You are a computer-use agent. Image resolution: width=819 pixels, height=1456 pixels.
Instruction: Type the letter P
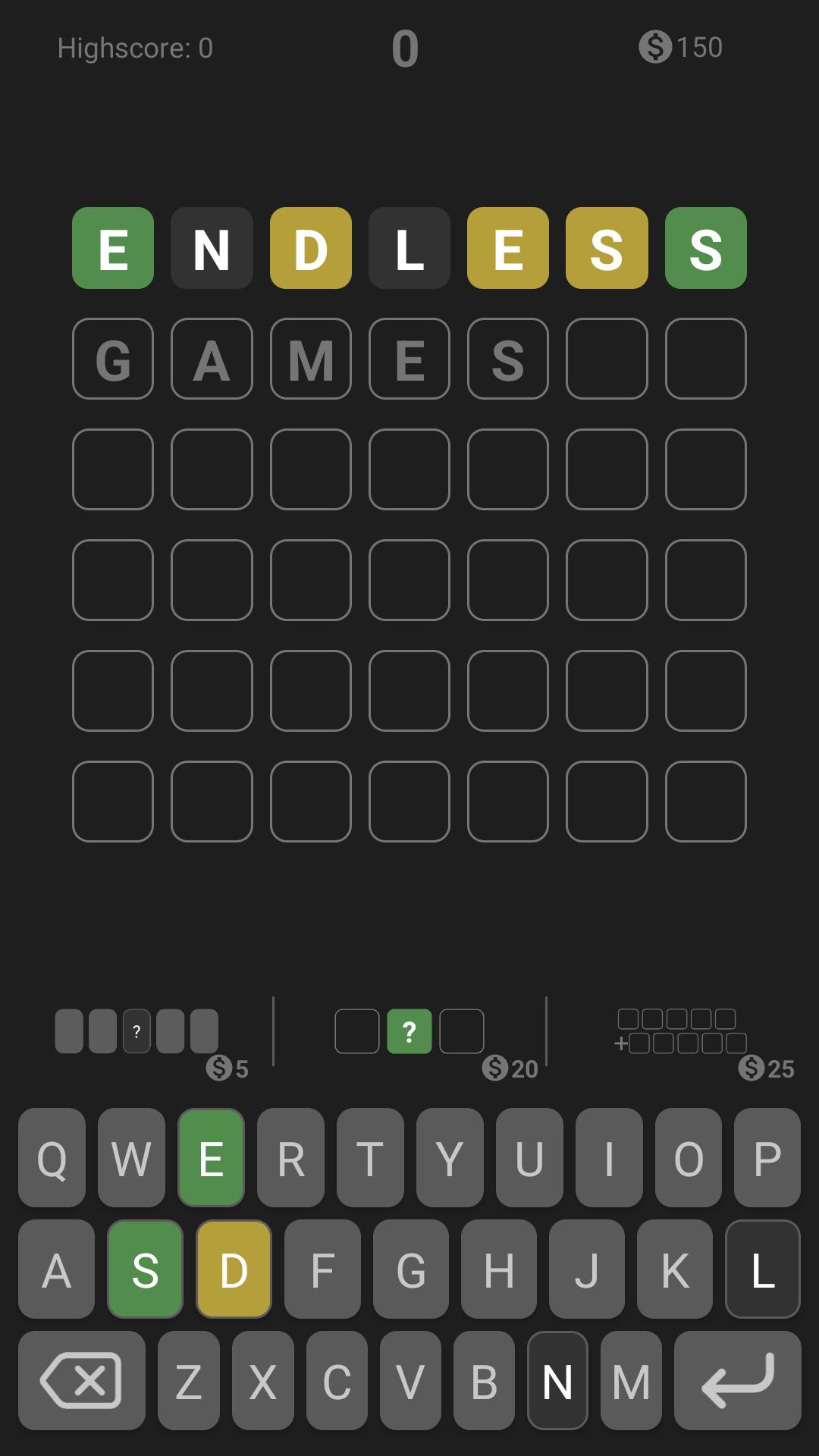click(767, 1158)
